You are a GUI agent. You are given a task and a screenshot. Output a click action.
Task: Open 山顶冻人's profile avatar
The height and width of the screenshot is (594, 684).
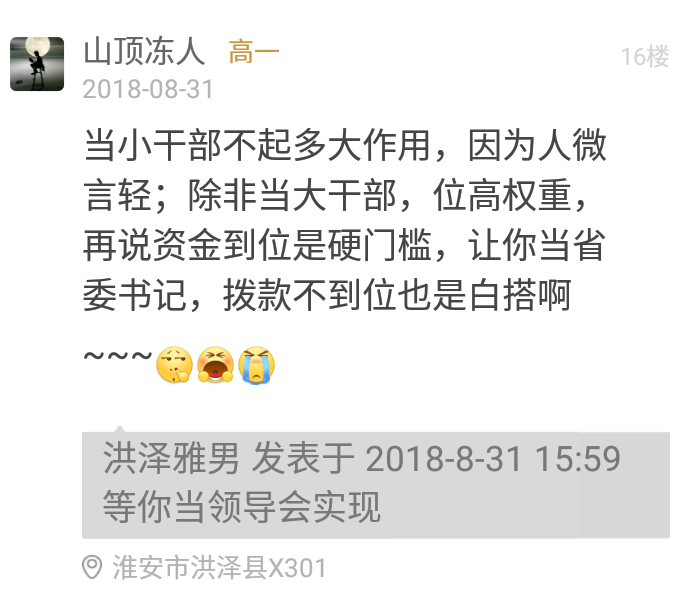[37, 64]
